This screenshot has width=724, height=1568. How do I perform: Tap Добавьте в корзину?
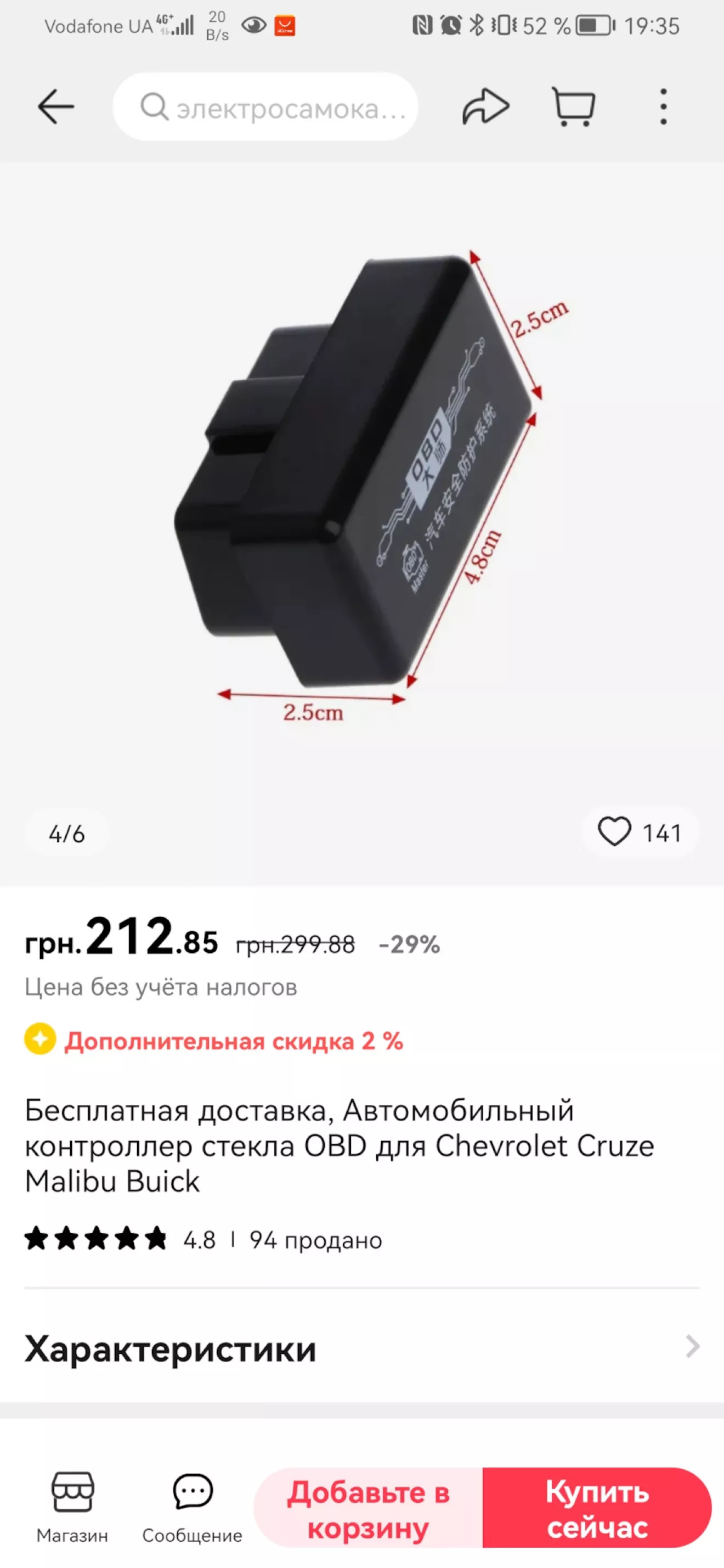(369, 1509)
